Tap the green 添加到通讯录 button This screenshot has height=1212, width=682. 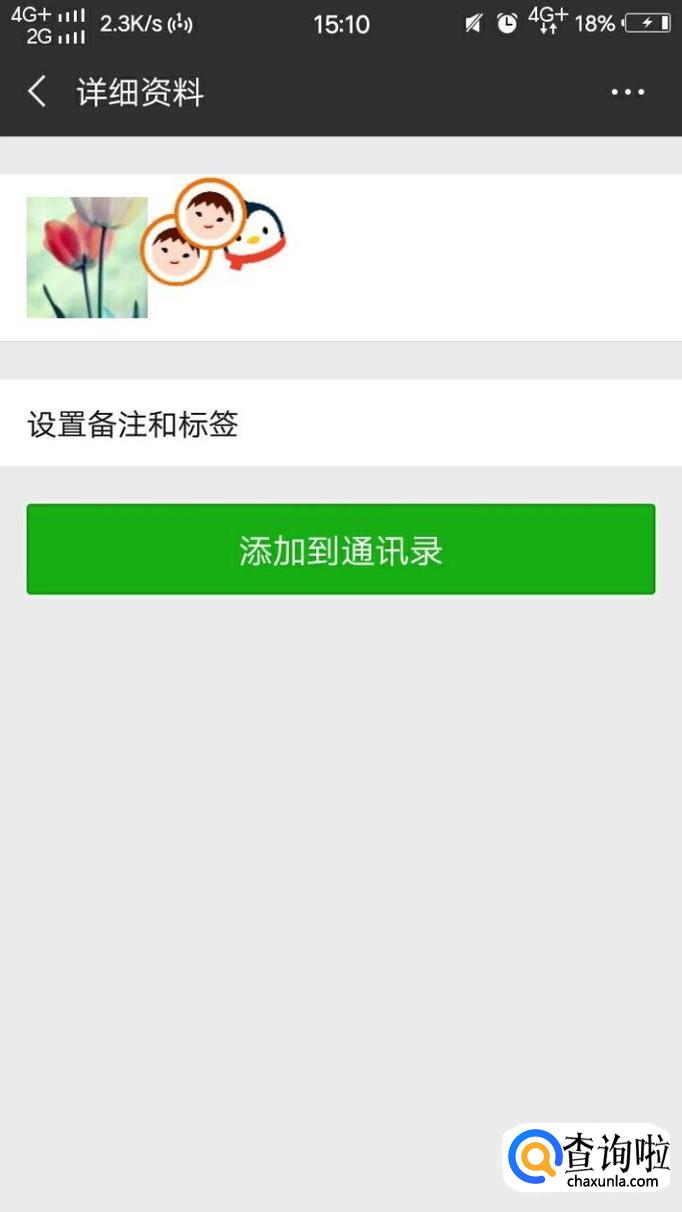(341, 549)
